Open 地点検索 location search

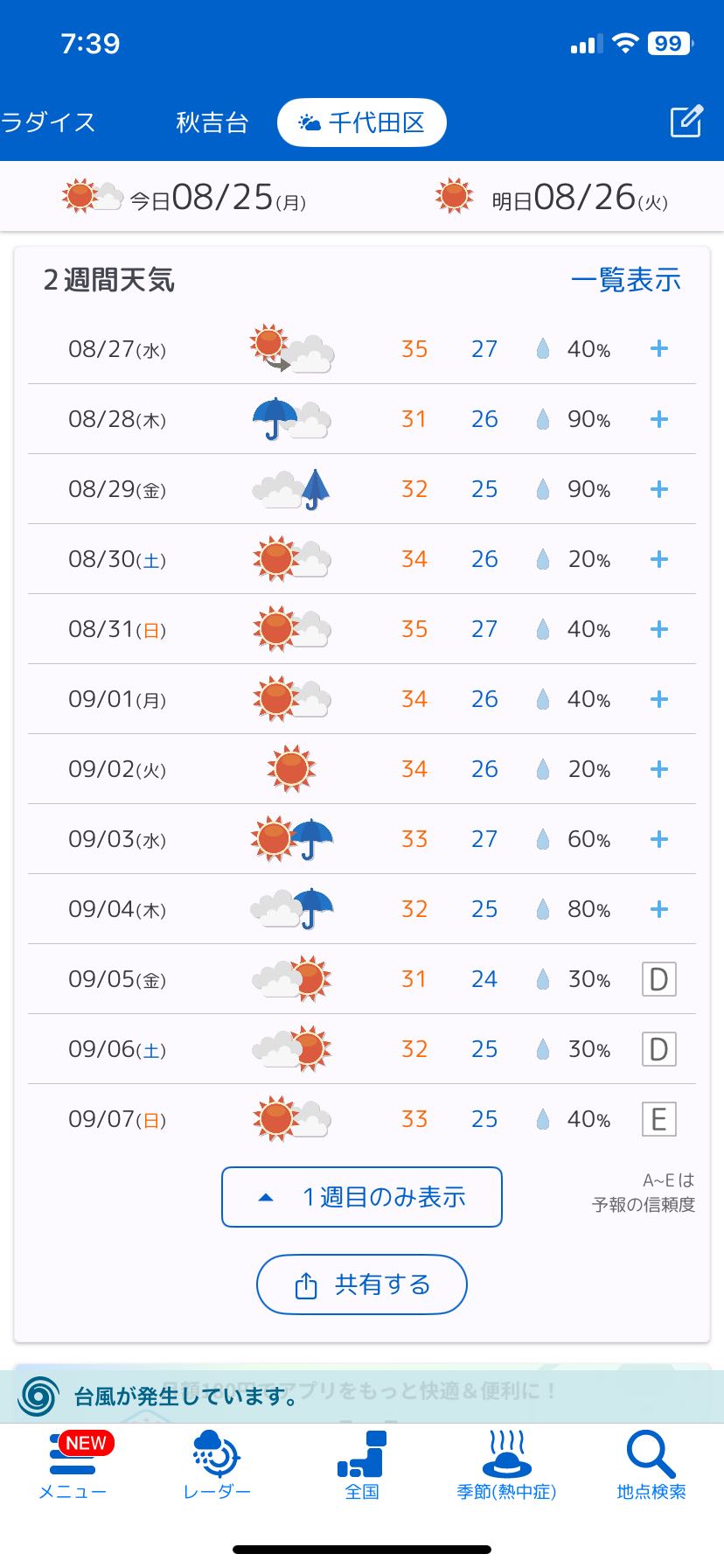click(x=651, y=1466)
